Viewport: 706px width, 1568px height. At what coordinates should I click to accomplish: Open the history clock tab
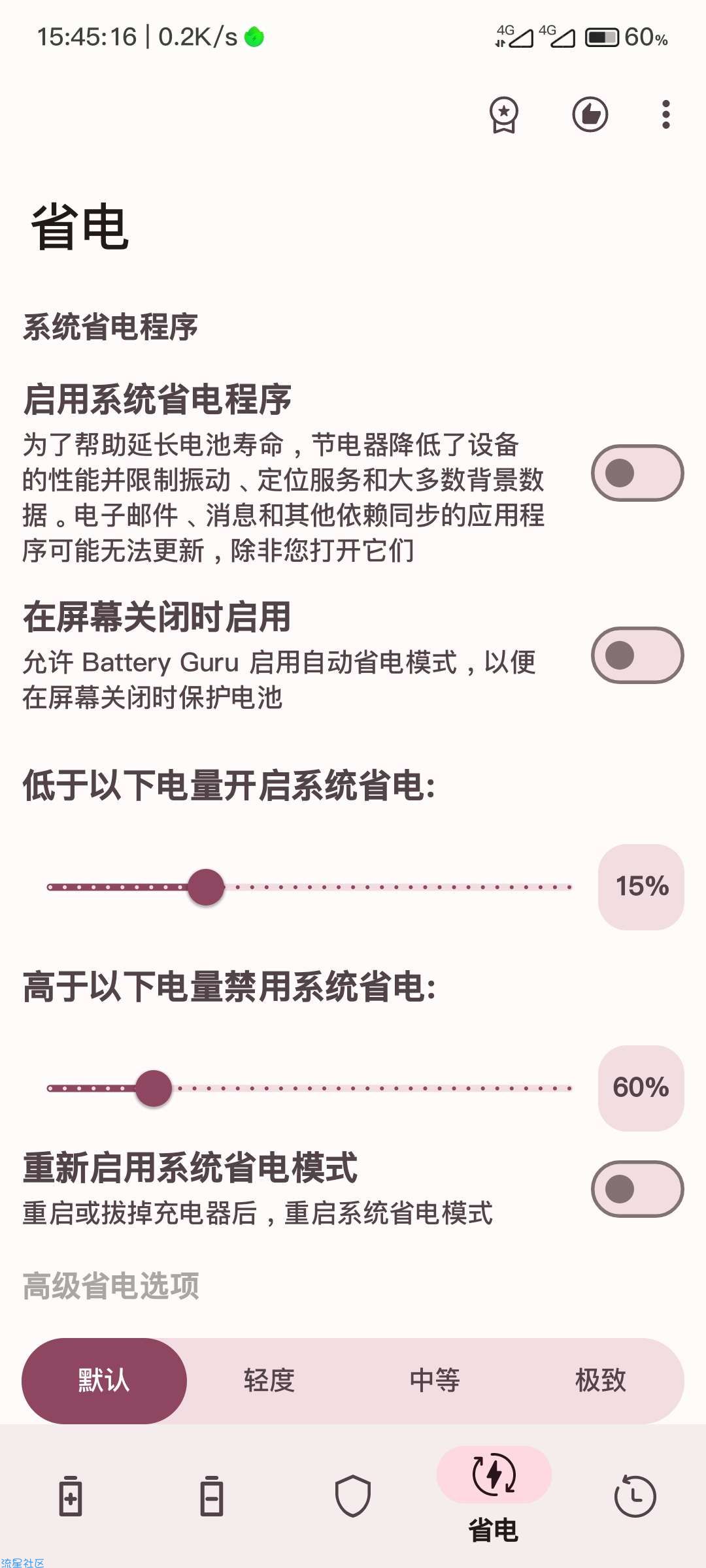pyautogui.click(x=635, y=1495)
